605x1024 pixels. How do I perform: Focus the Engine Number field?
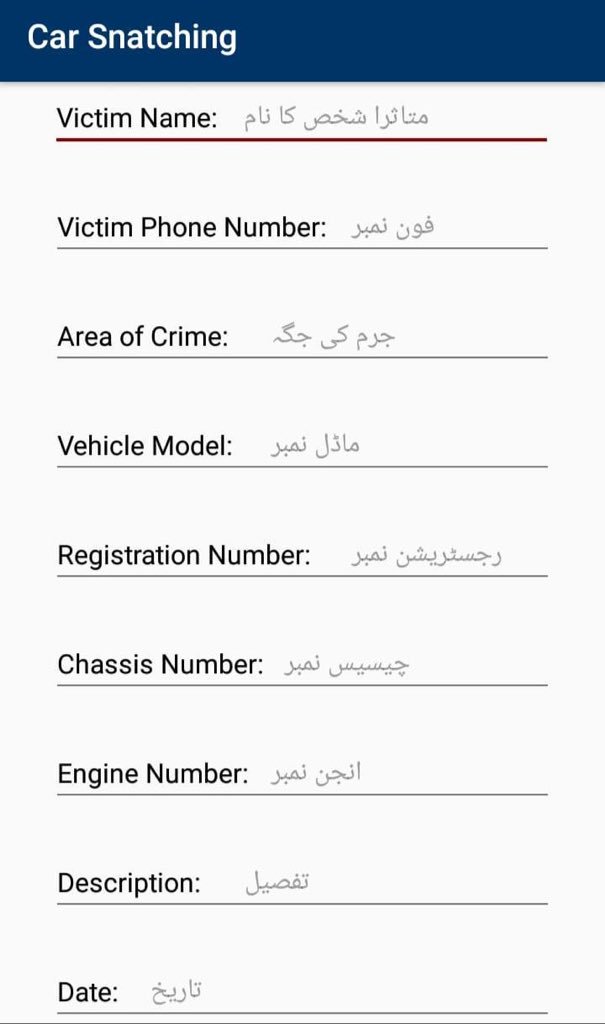pos(400,774)
